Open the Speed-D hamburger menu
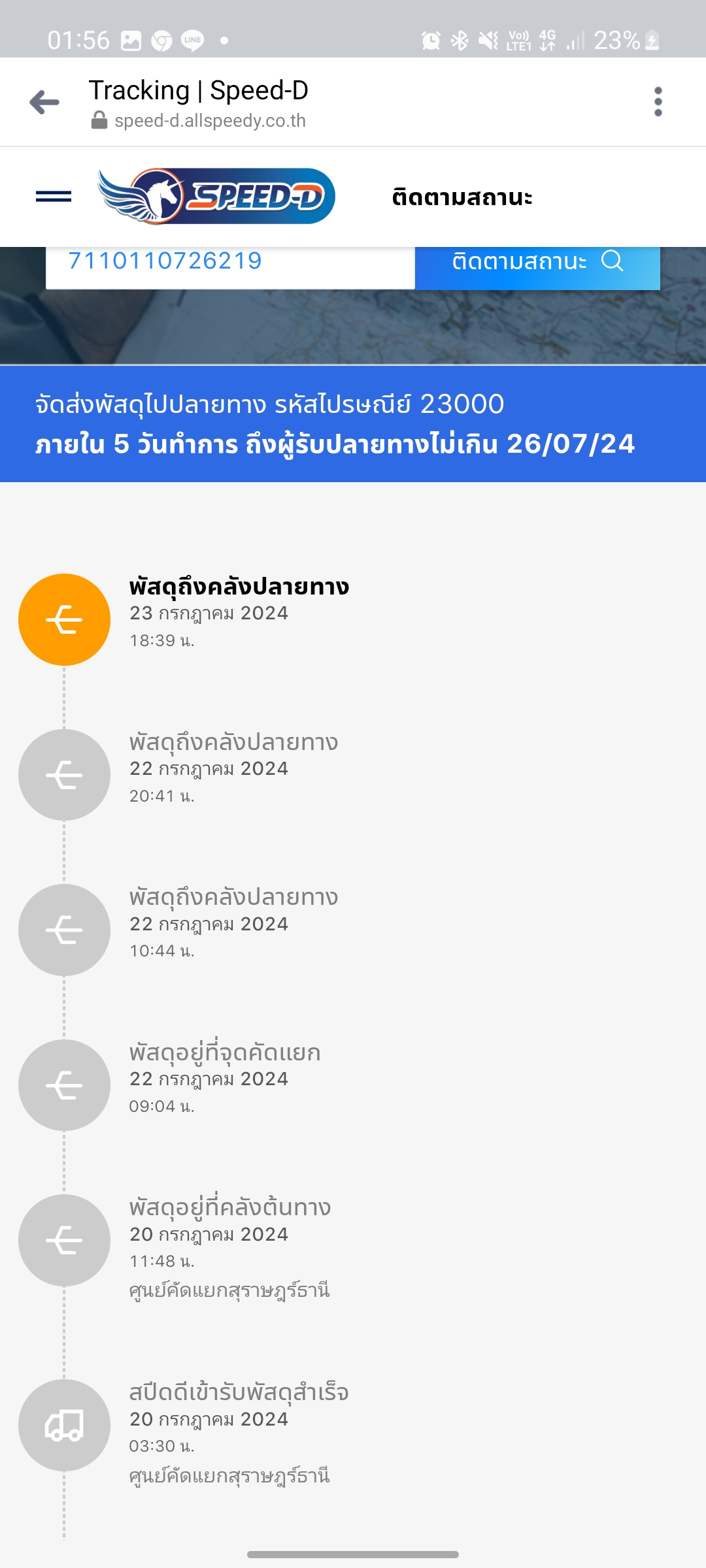This screenshot has height=1568, width=706. 54,196
